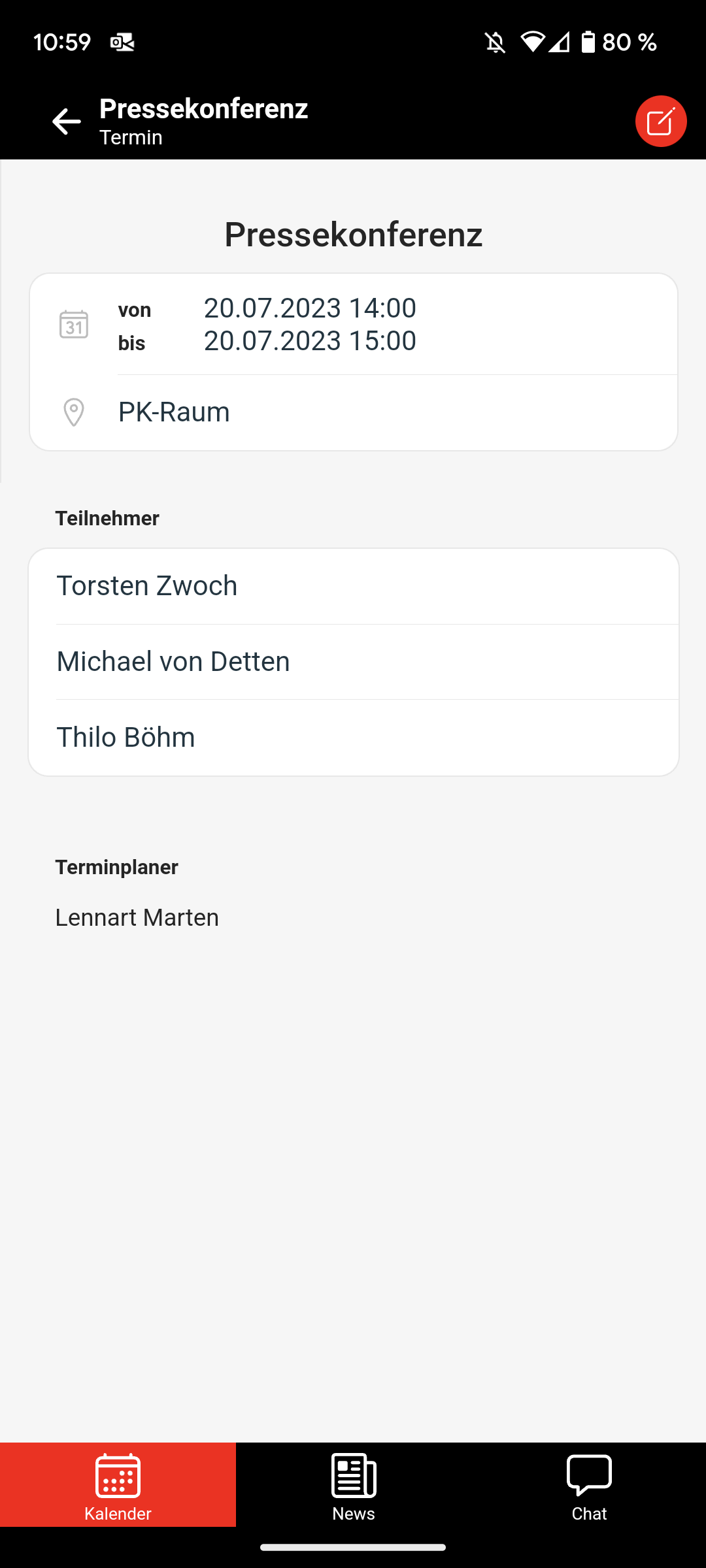Open the Chat tab
The image size is (706, 1568).
588,1486
